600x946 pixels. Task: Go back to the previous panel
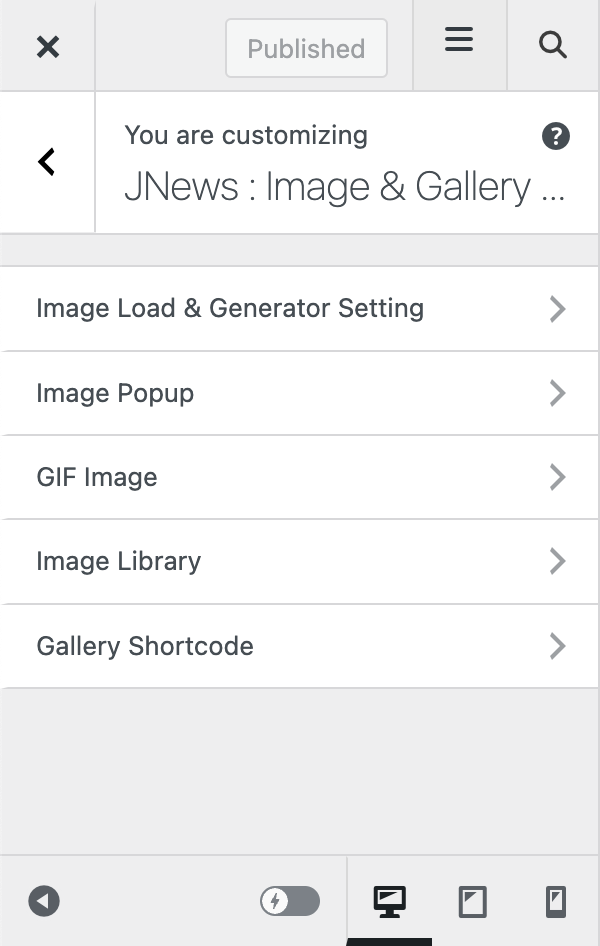coord(47,162)
